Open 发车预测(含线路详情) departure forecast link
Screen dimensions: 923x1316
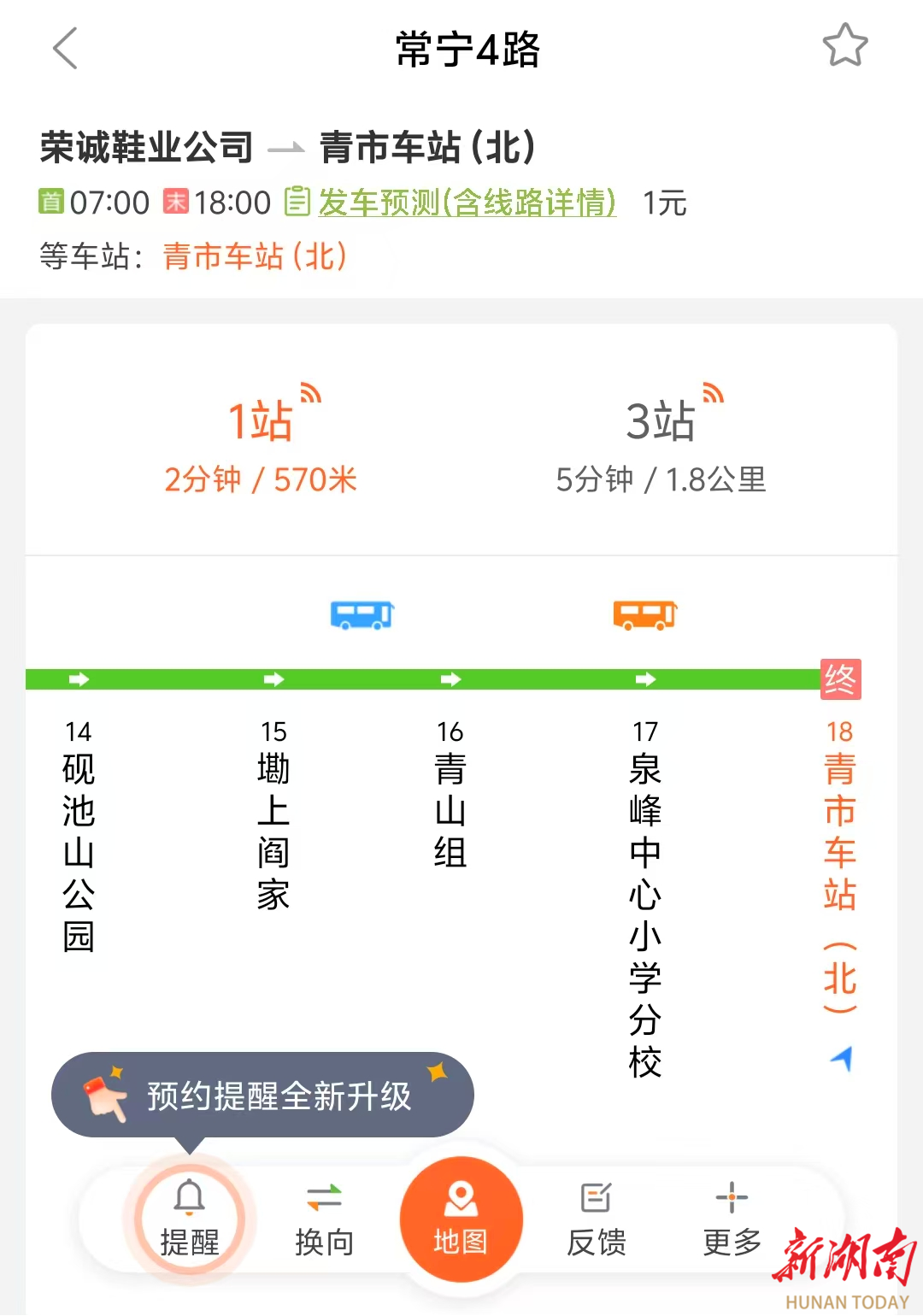point(467,203)
